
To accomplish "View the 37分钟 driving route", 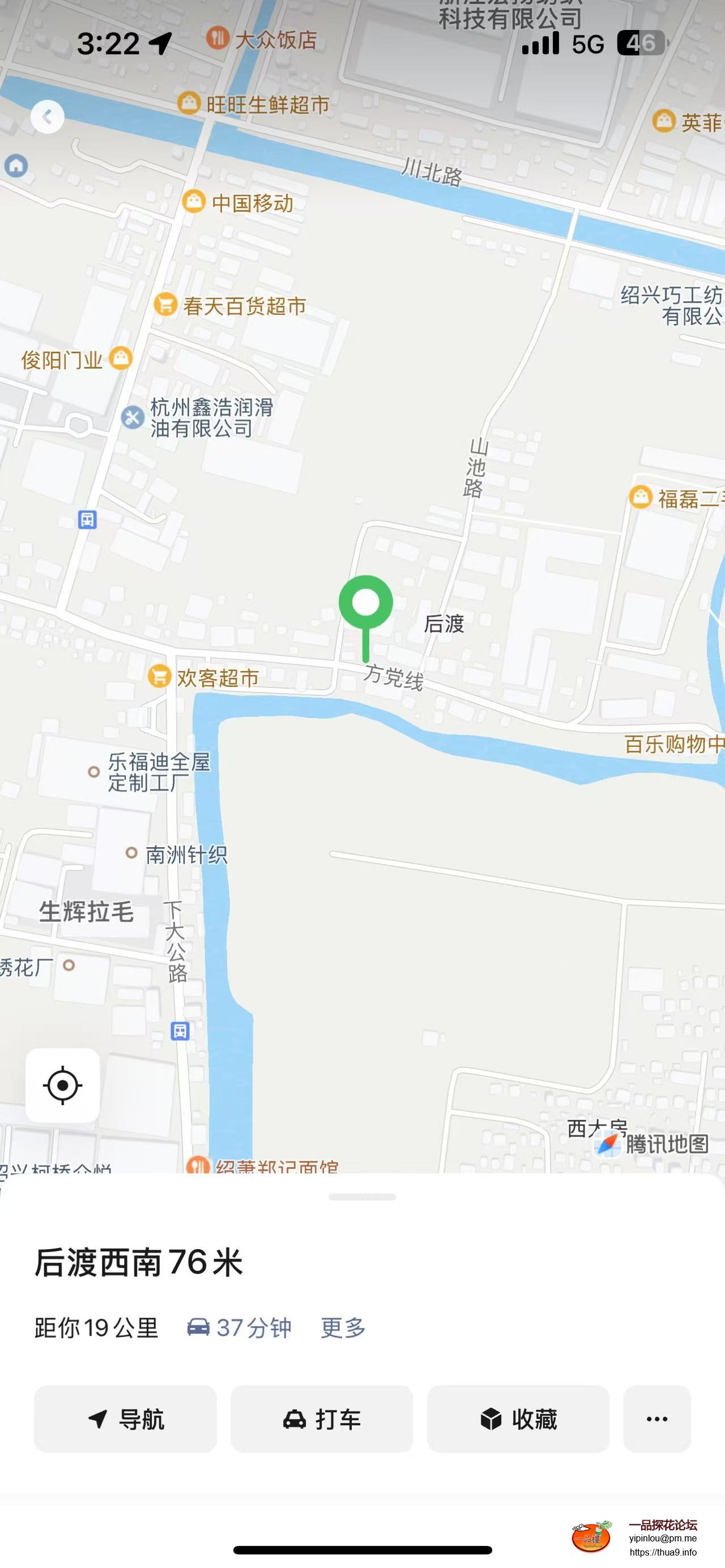I will [239, 1327].
